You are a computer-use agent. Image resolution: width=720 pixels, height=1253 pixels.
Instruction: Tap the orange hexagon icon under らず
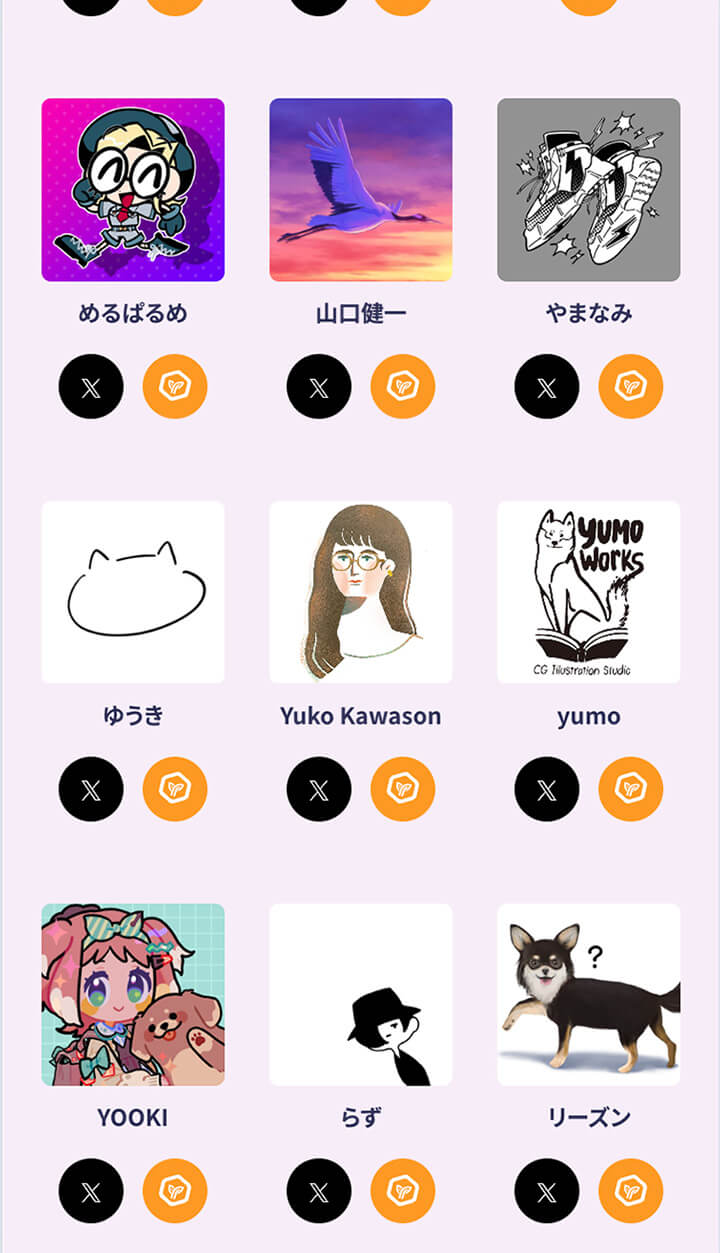[x=403, y=1191]
